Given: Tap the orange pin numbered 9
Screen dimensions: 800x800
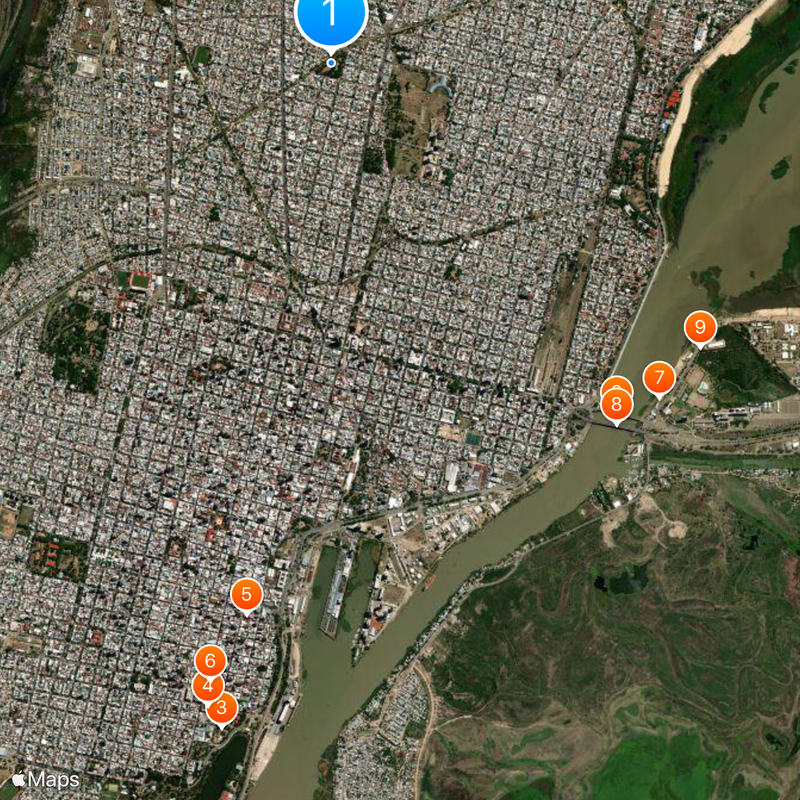Looking at the screenshot, I should pos(700,327).
